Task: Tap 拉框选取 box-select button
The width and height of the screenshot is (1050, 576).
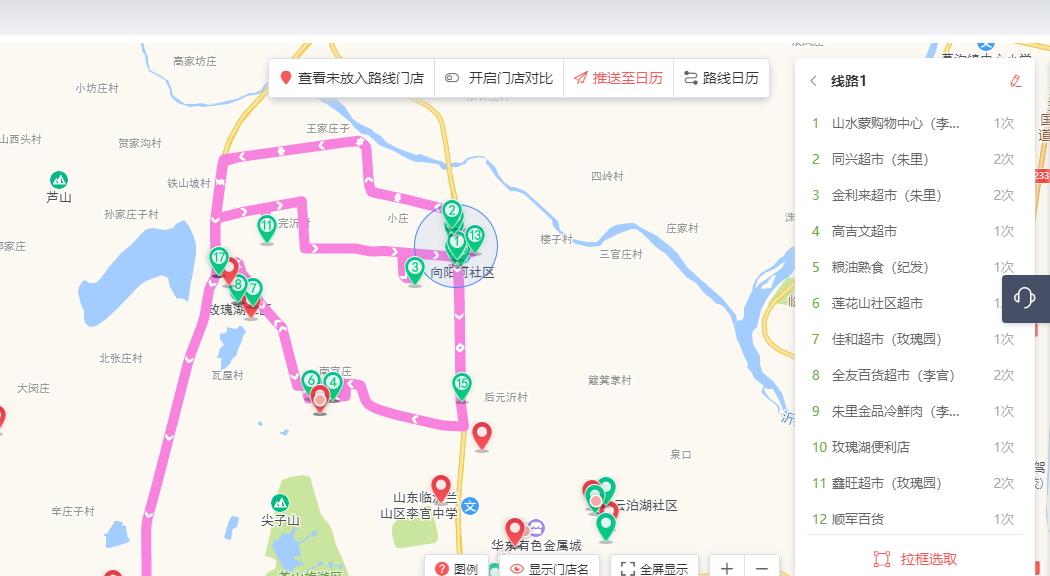Action: (915, 559)
